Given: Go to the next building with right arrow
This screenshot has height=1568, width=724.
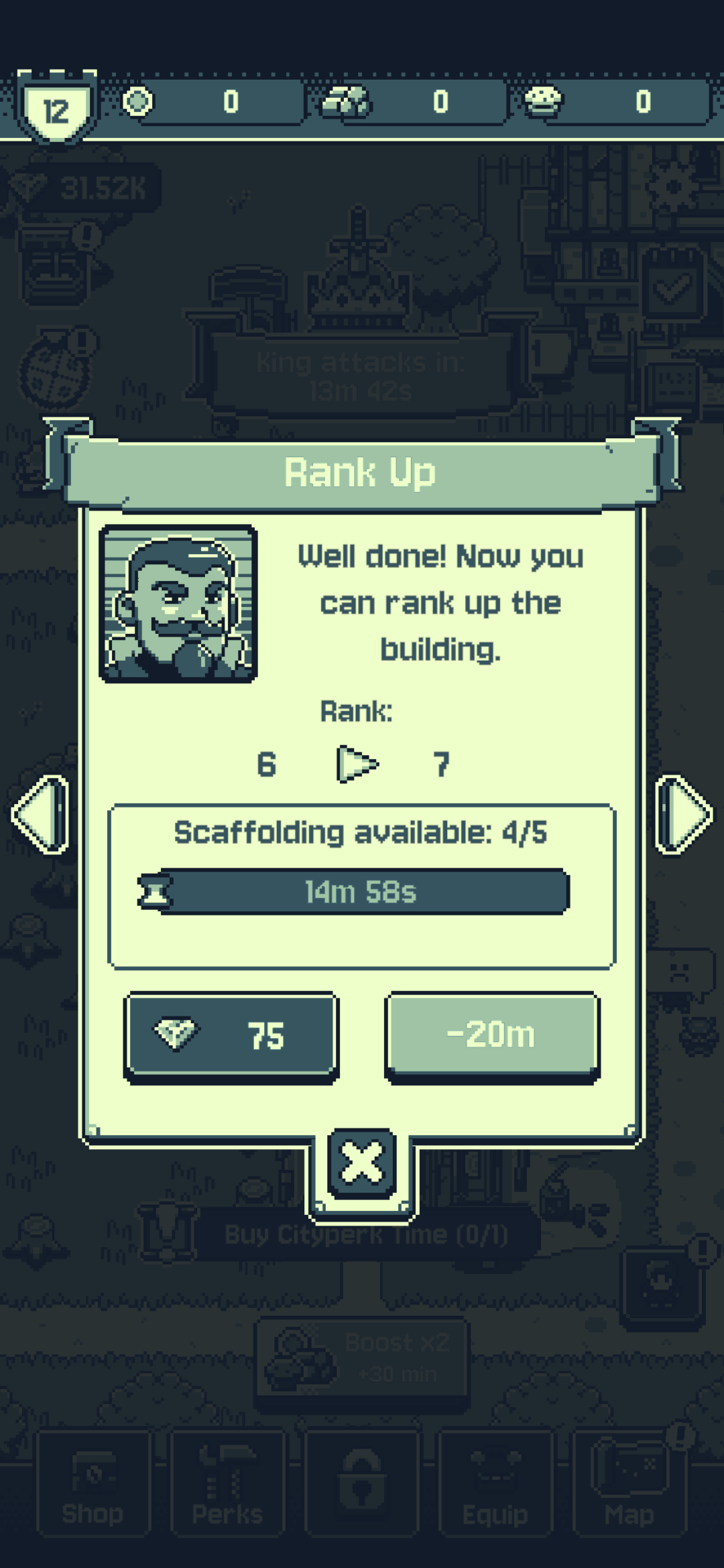Looking at the screenshot, I should point(682,814).
